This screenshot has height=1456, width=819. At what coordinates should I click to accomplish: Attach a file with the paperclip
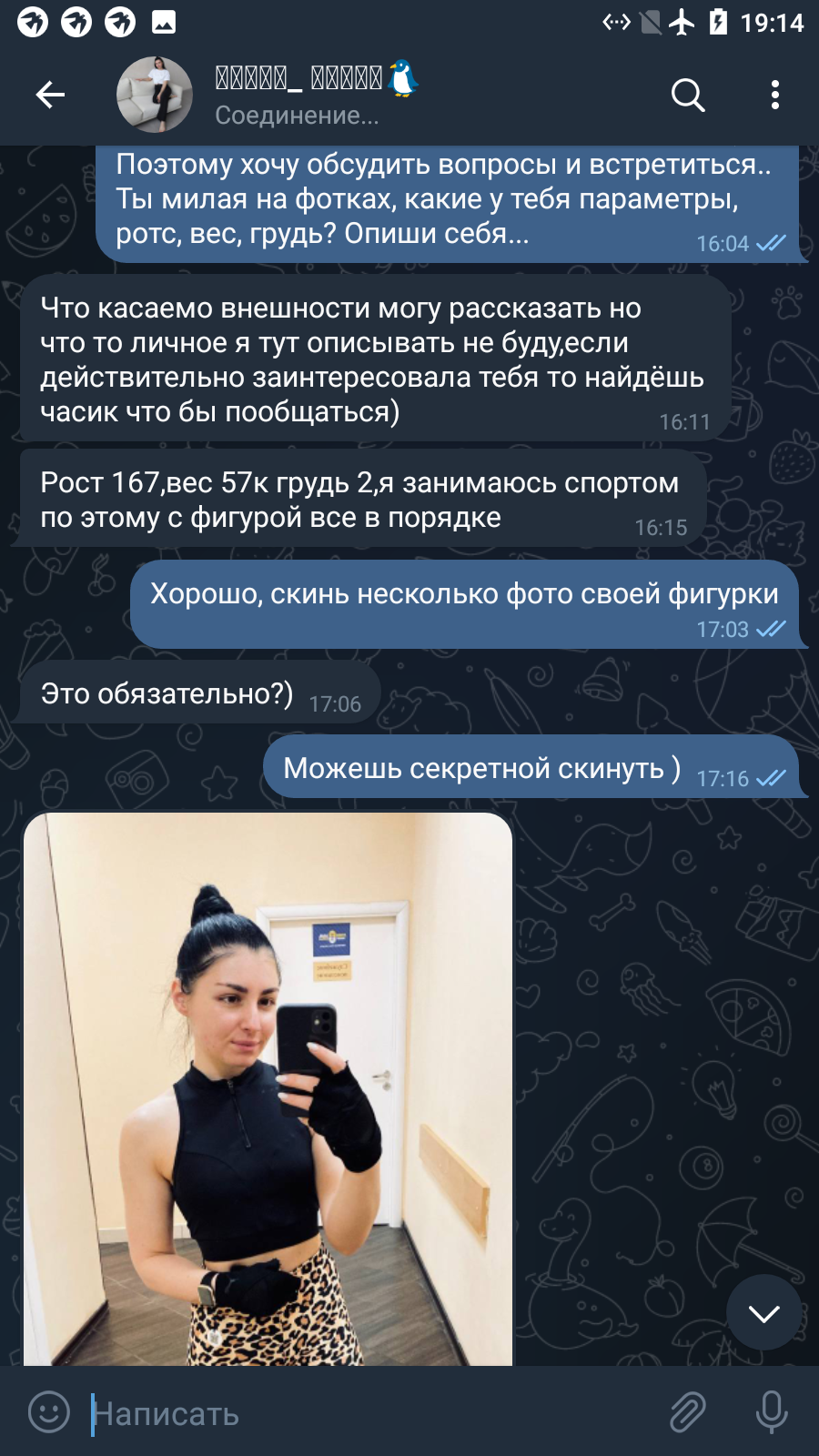[688, 1412]
